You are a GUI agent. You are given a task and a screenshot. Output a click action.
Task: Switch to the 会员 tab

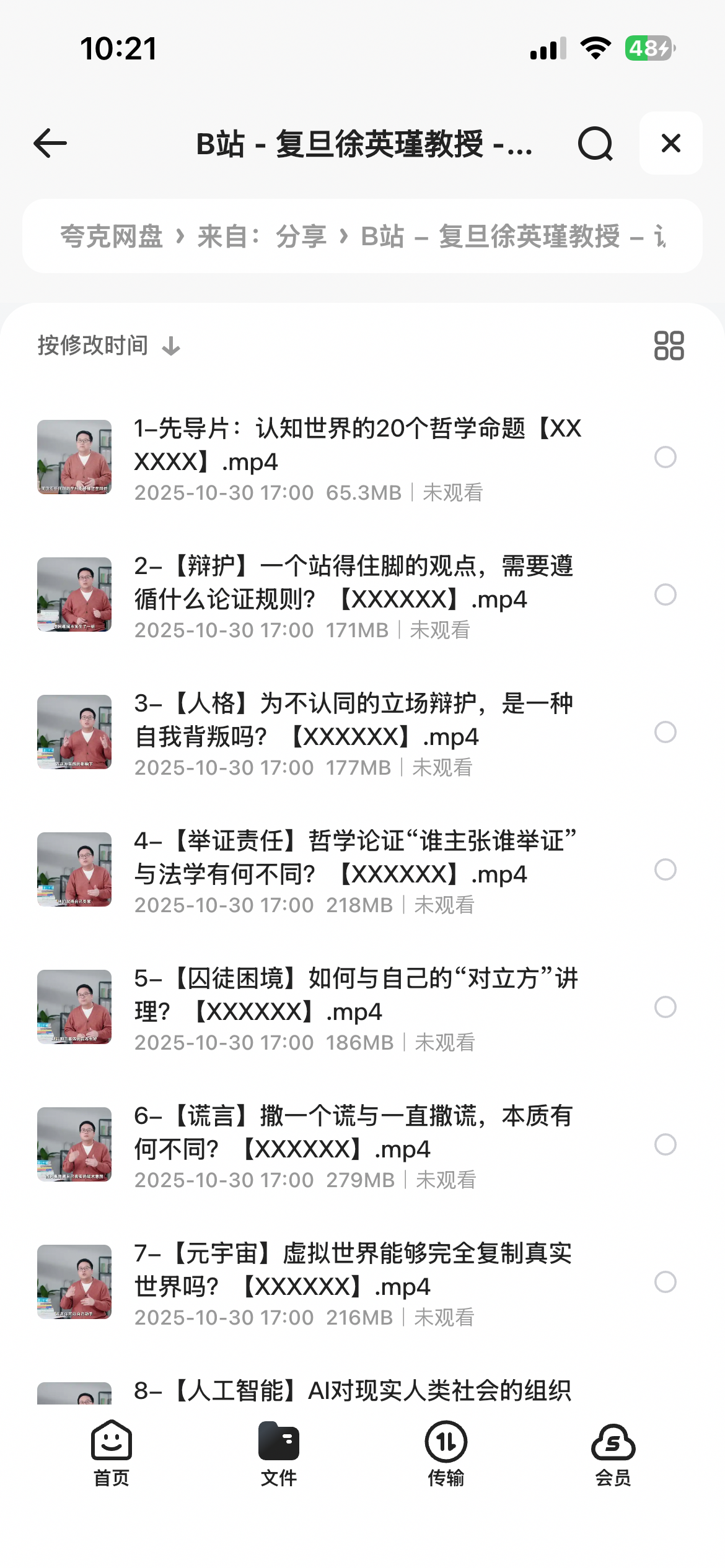click(613, 1453)
